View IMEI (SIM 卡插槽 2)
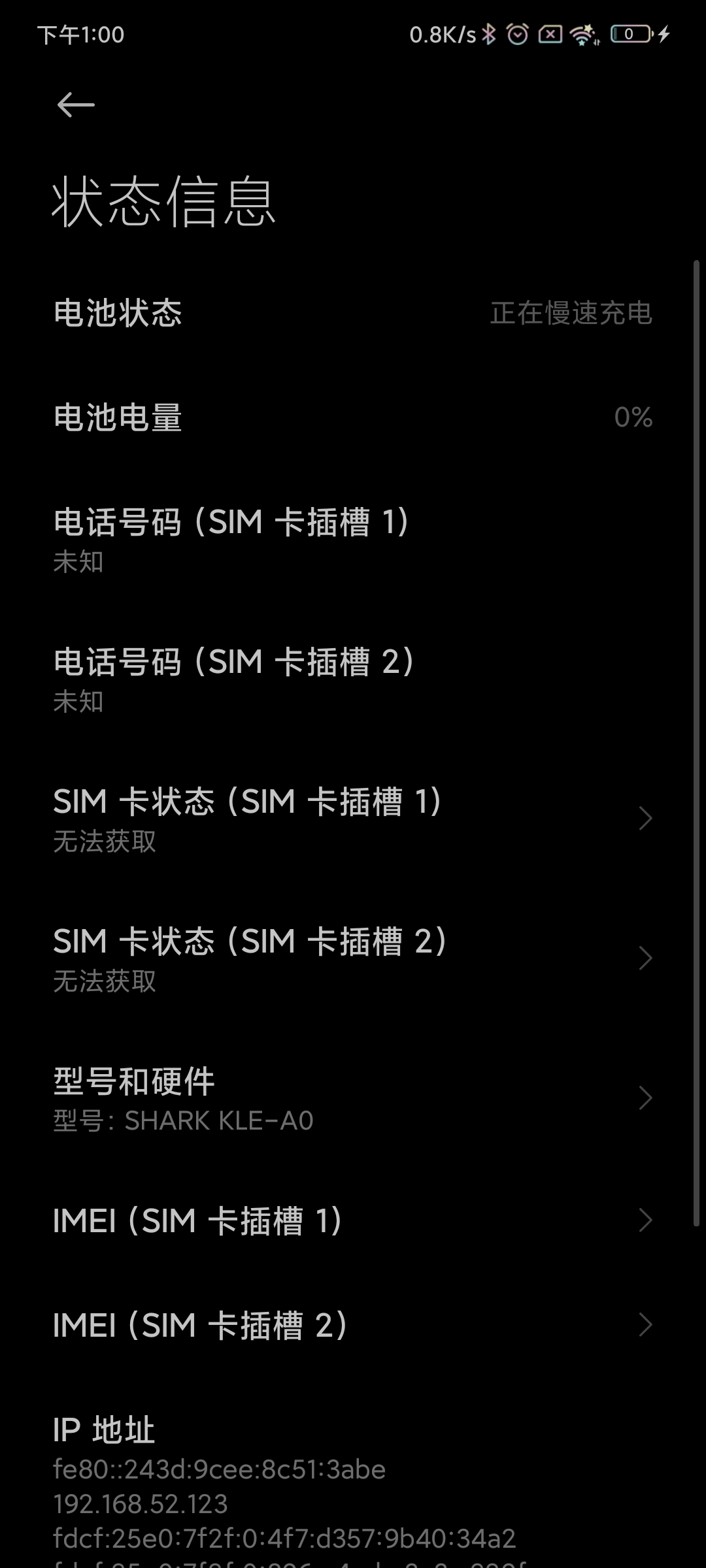The width and height of the screenshot is (706, 1568). (x=353, y=1325)
